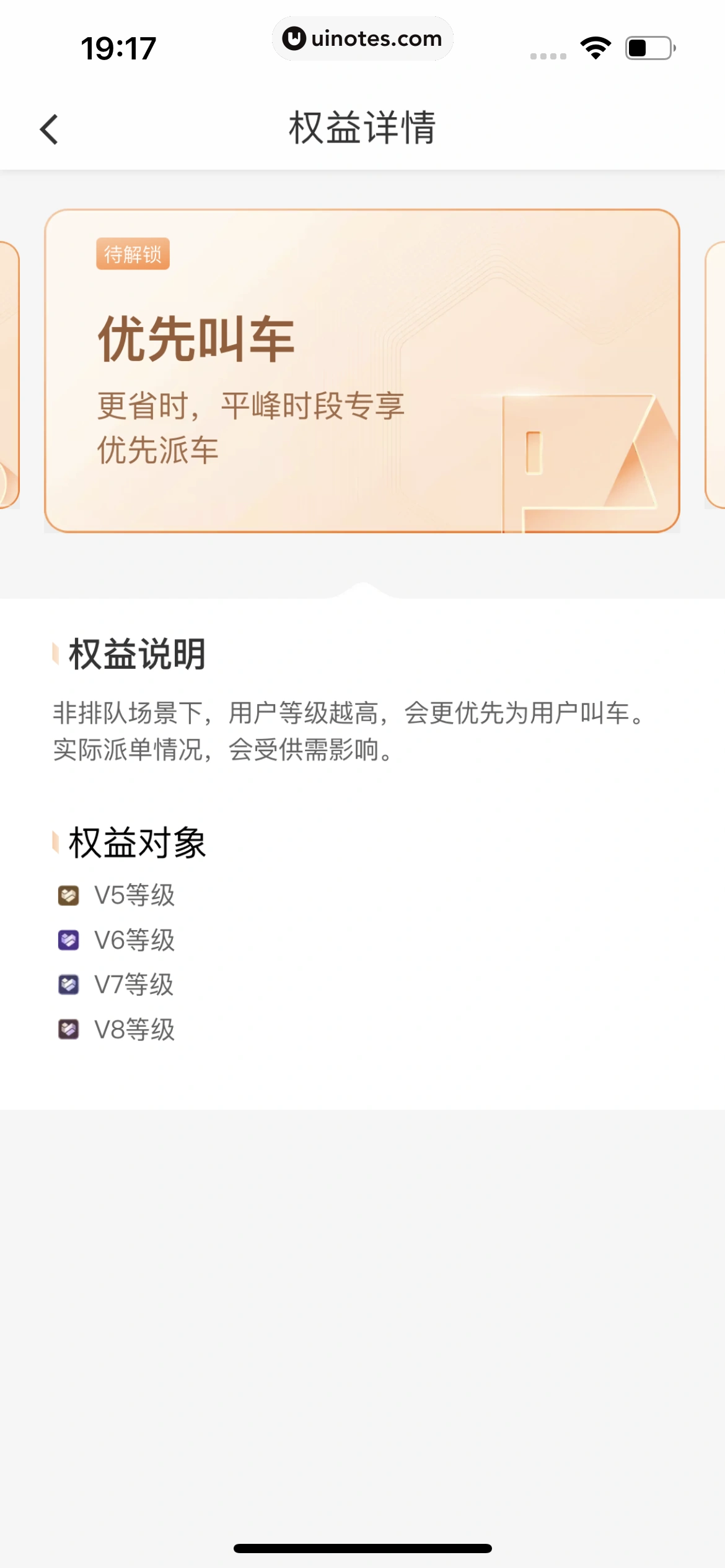This screenshot has height=1568, width=725.
Task: Show the next benefit card peeking at right
Action: pyautogui.click(x=715, y=375)
